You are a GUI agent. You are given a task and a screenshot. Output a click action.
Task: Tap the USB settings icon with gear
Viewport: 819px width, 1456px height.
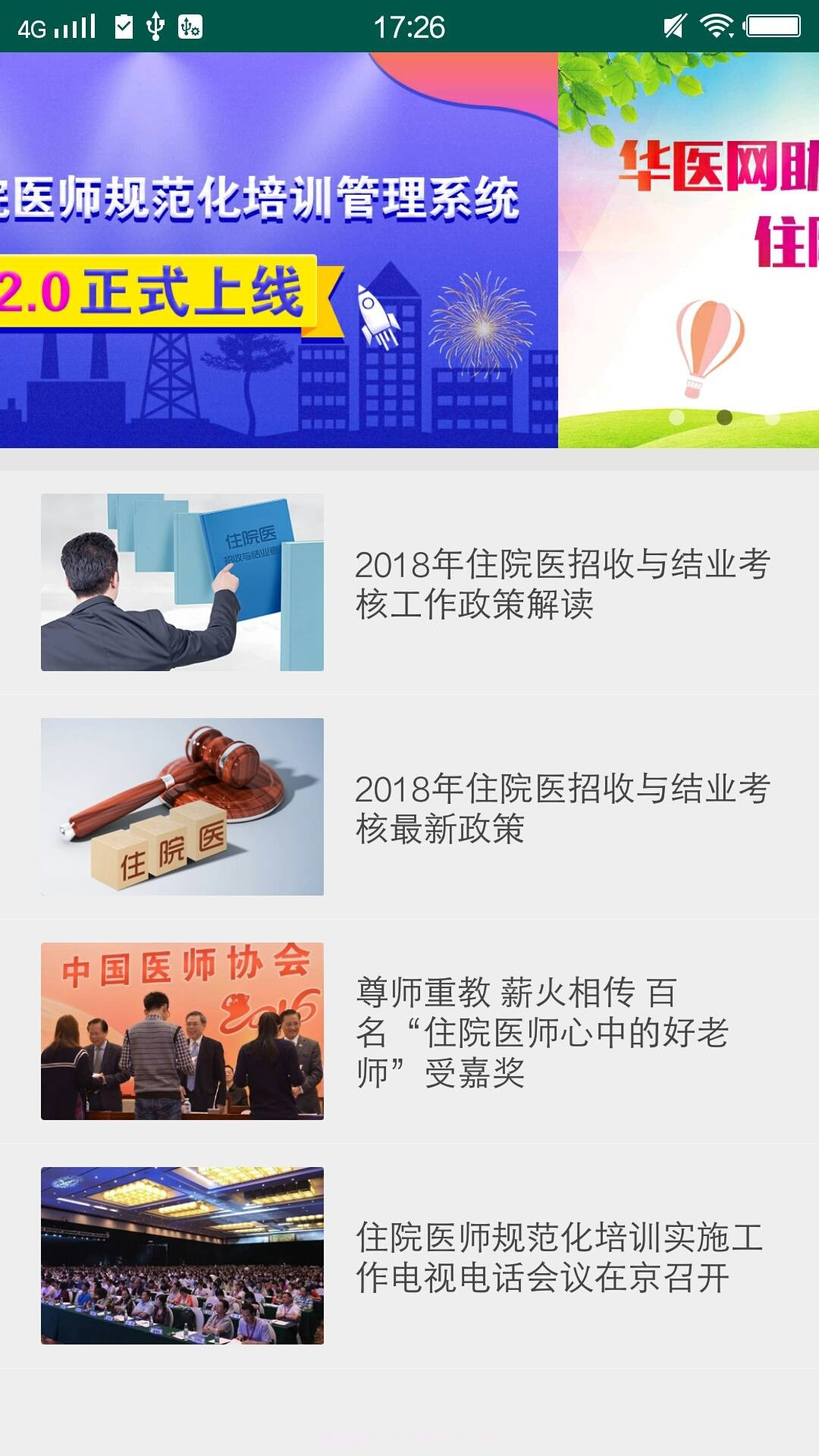[x=190, y=24]
